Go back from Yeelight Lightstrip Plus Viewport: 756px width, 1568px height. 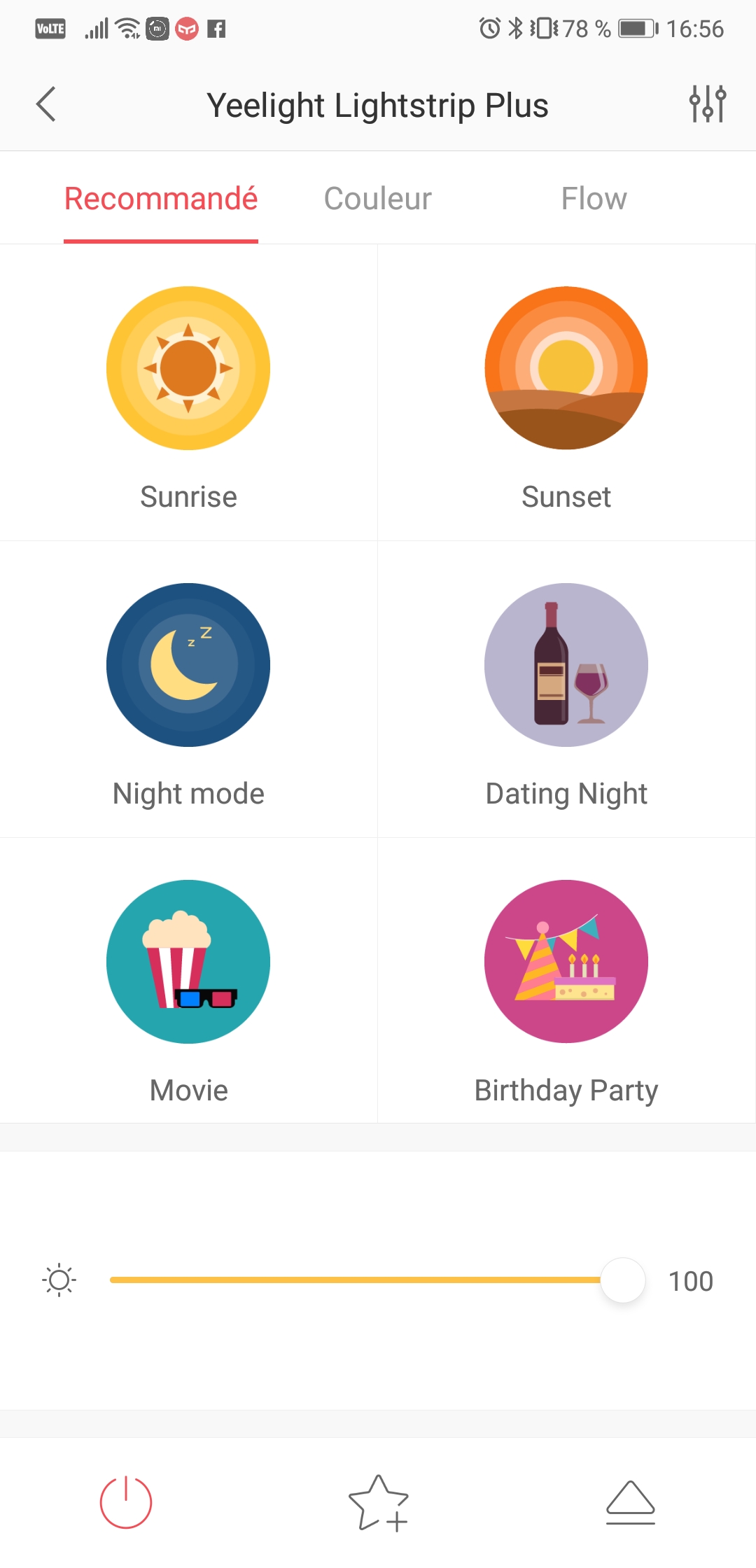(x=46, y=105)
